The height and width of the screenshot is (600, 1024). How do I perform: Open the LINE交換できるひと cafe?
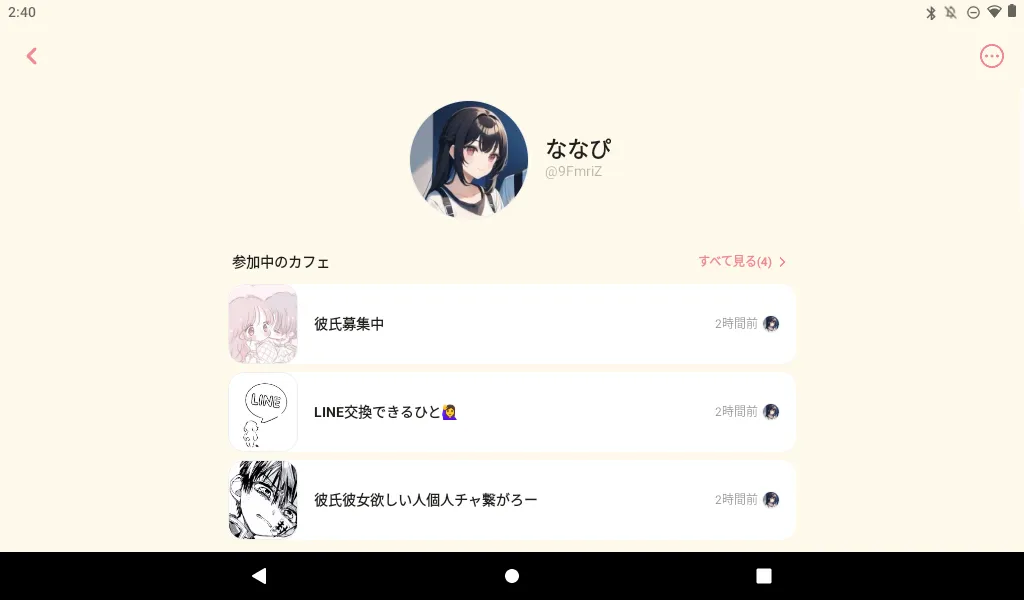point(512,412)
